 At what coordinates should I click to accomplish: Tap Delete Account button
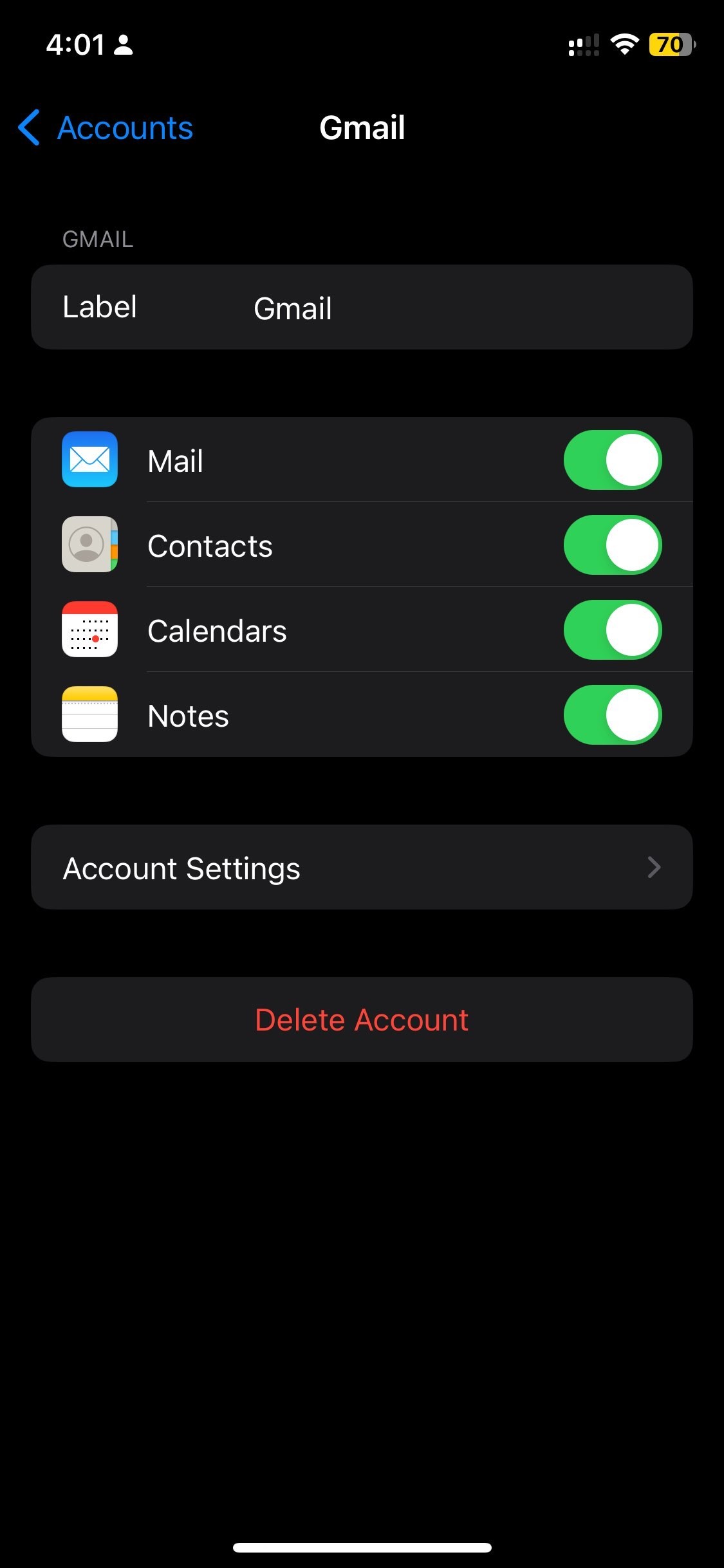coord(362,1020)
